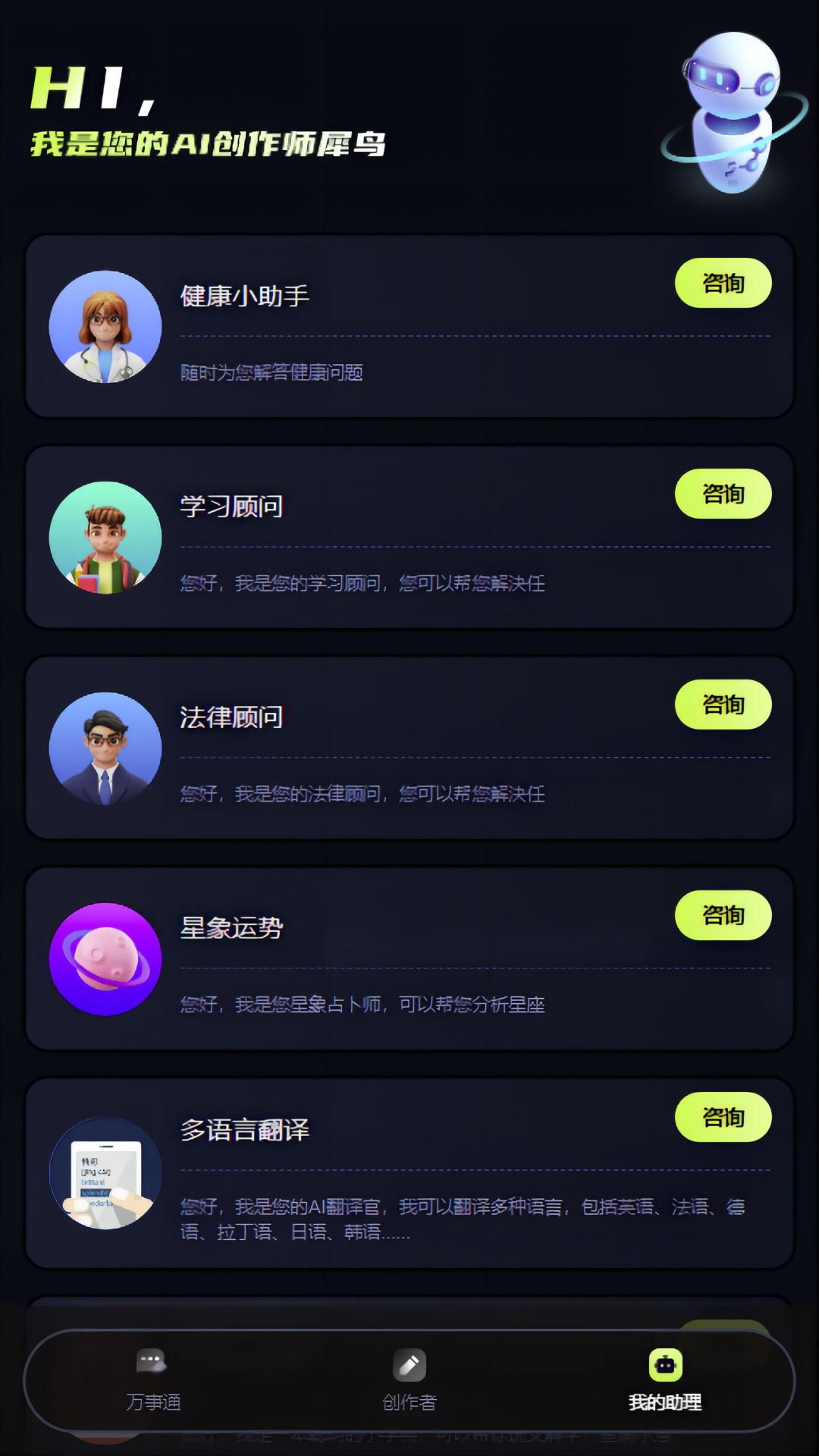The height and width of the screenshot is (1456, 819).
Task: Click the 健康小助手 doctor avatar icon
Action: [x=105, y=326]
